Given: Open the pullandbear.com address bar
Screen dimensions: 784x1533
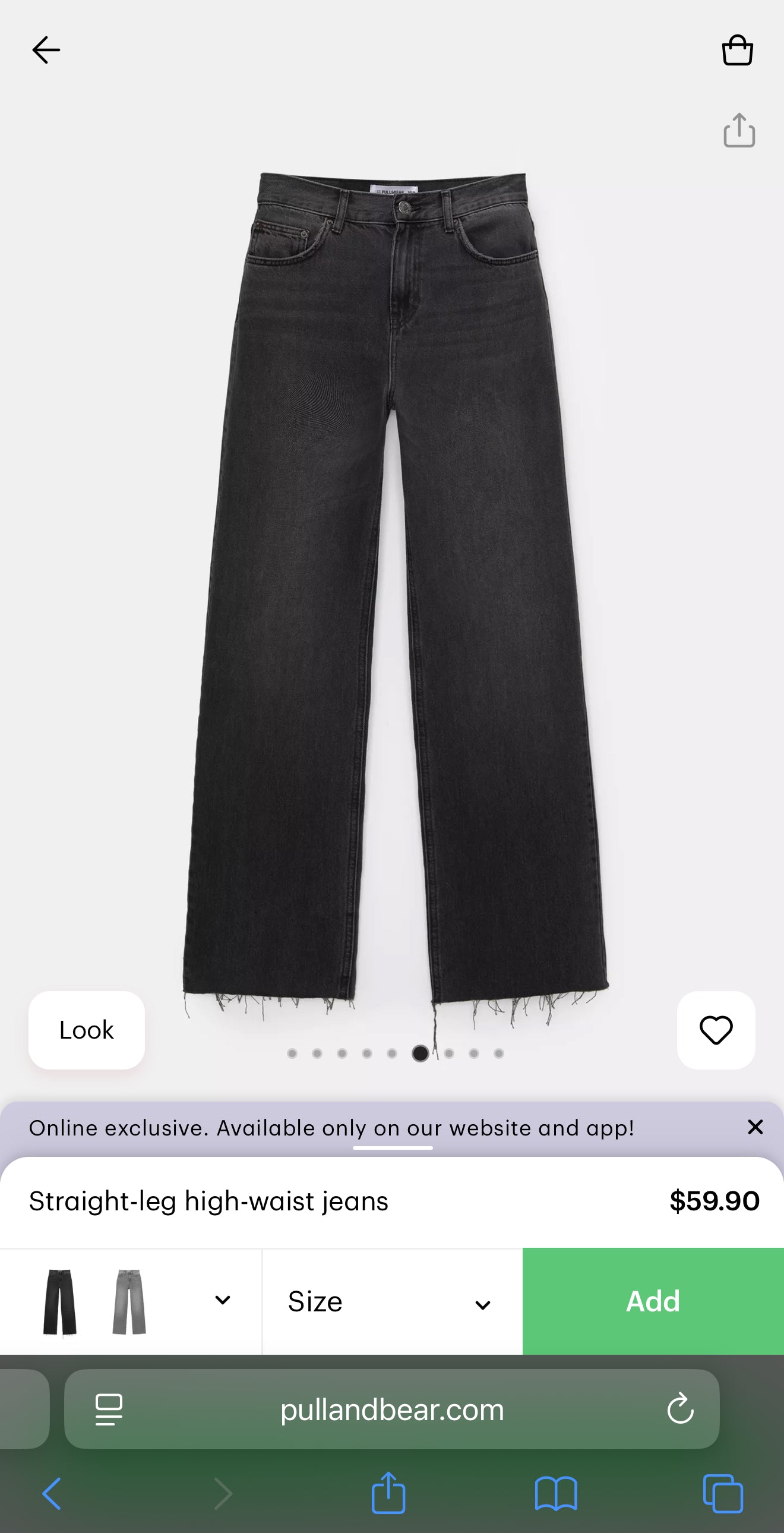Looking at the screenshot, I should (x=392, y=1410).
